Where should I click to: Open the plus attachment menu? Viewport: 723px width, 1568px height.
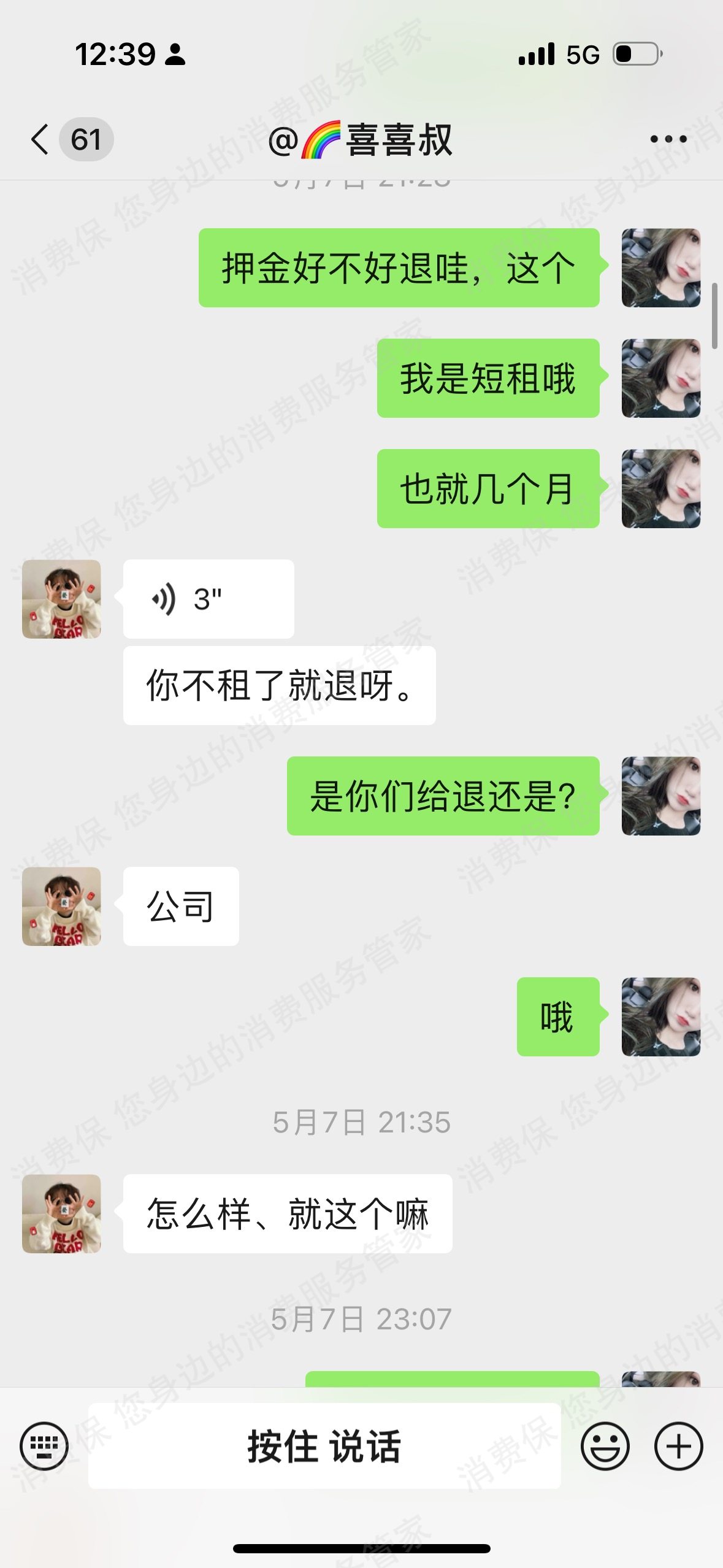coord(678,1446)
